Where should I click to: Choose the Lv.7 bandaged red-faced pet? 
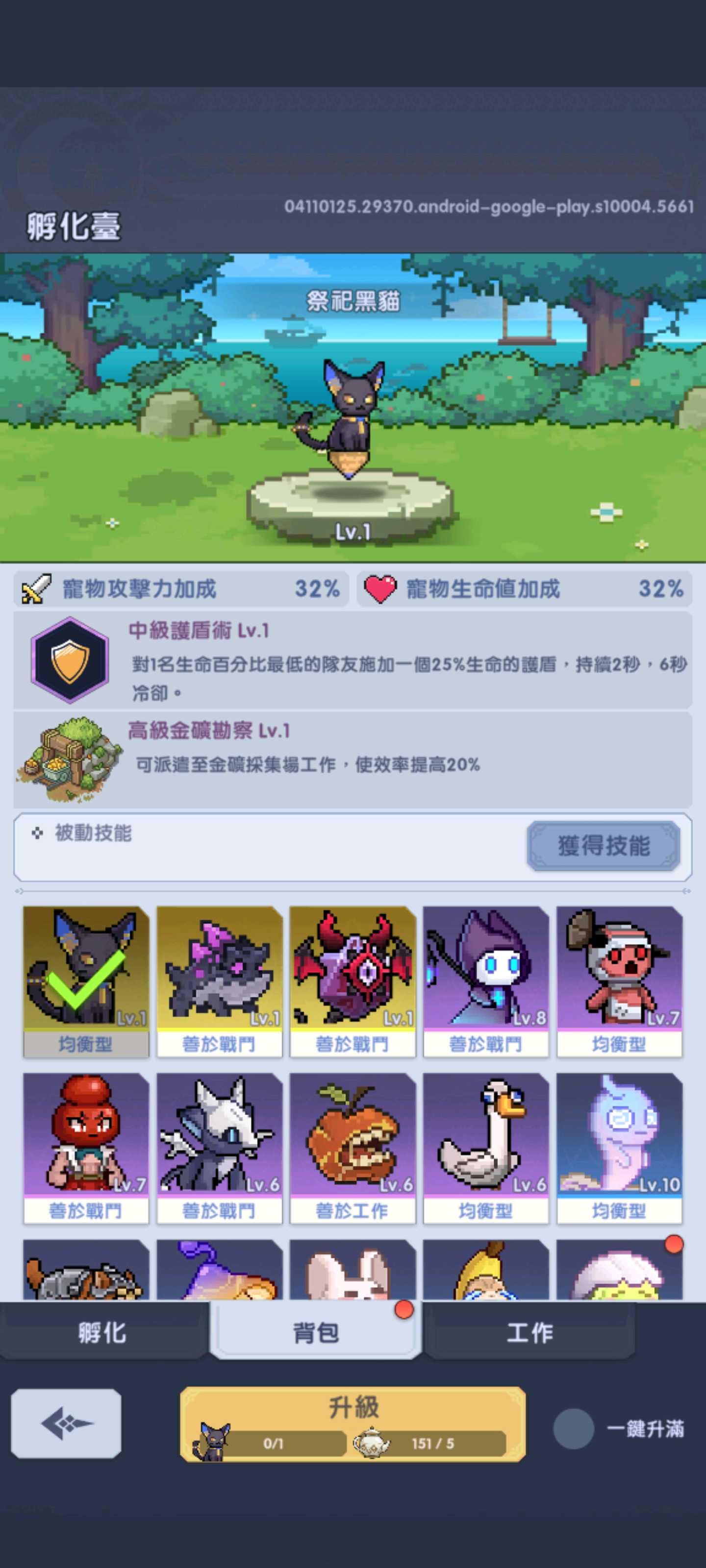[619, 980]
